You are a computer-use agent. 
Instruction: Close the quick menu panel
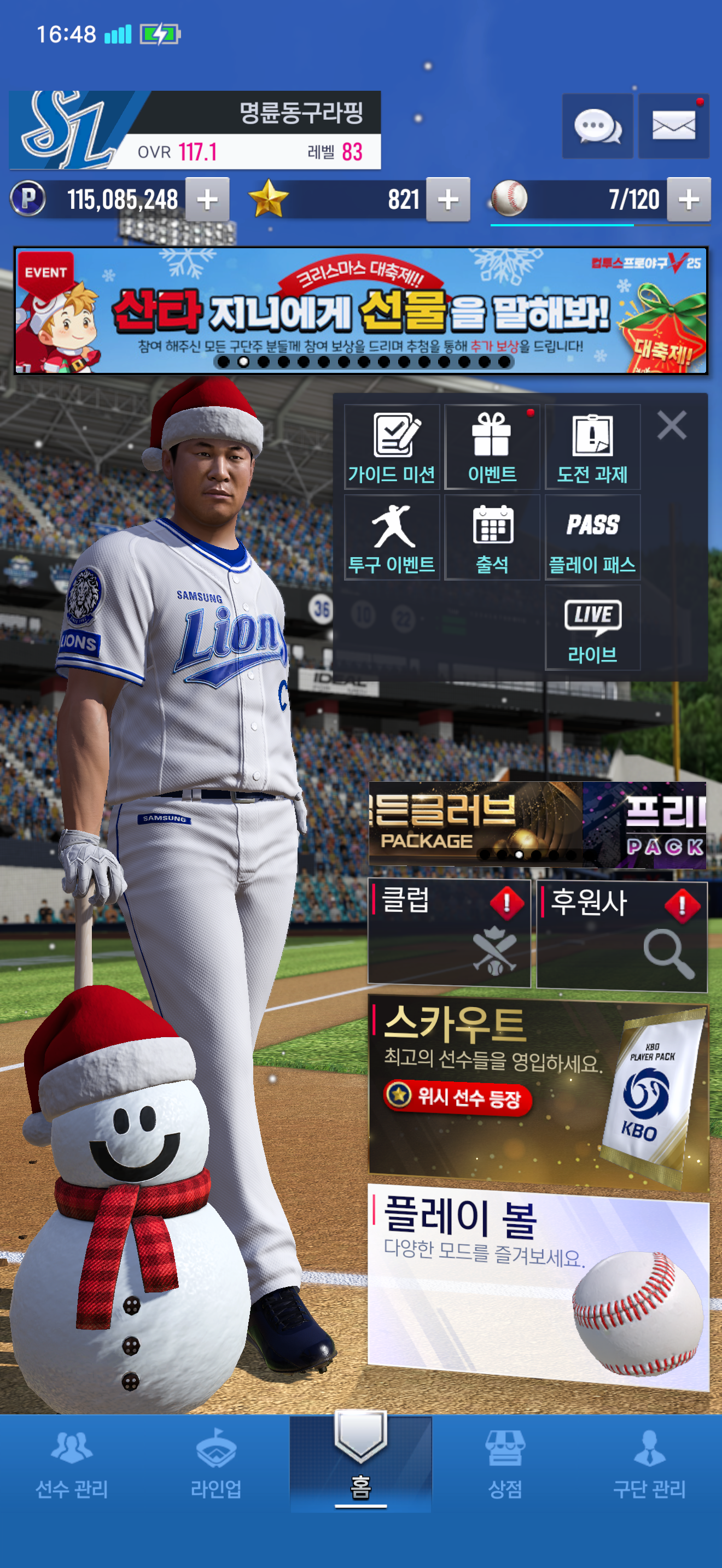coord(672,425)
